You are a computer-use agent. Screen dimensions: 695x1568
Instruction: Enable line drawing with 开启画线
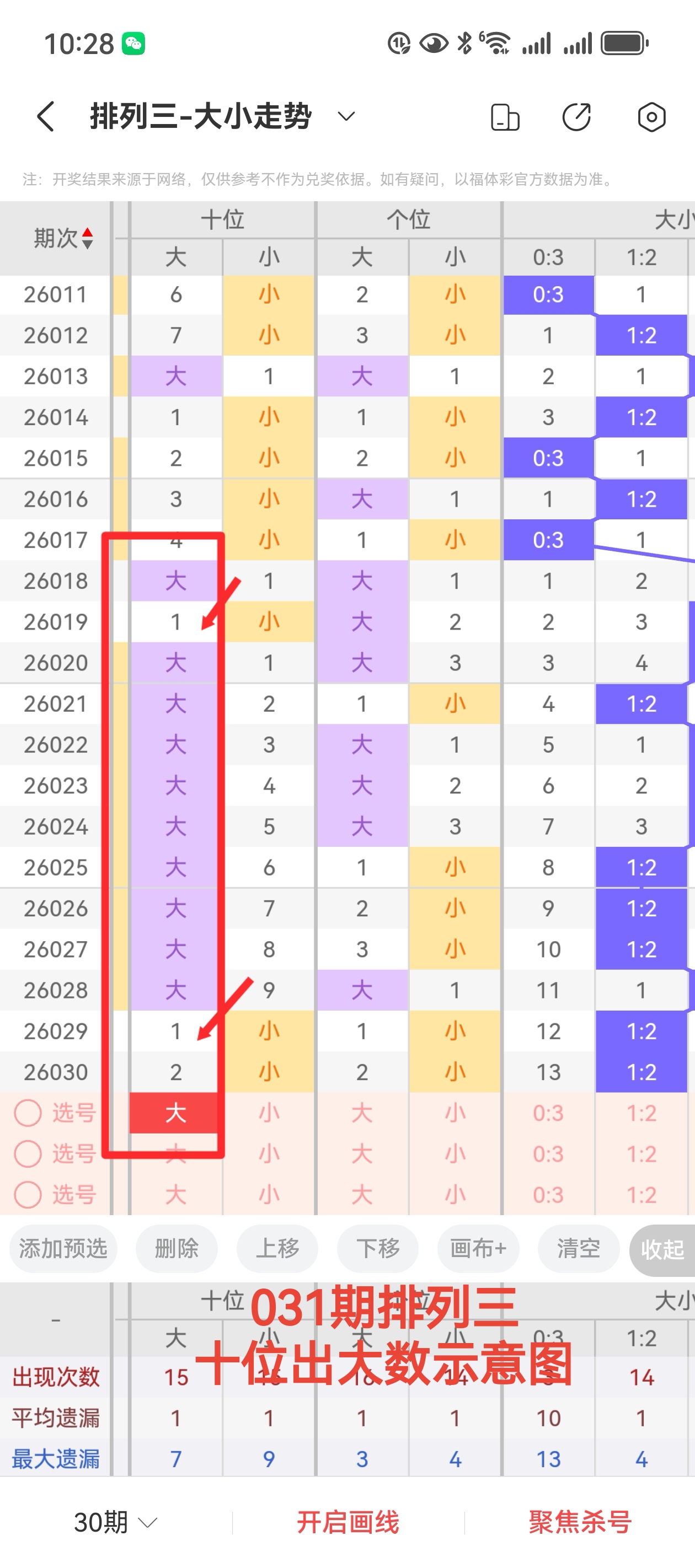click(348, 1522)
